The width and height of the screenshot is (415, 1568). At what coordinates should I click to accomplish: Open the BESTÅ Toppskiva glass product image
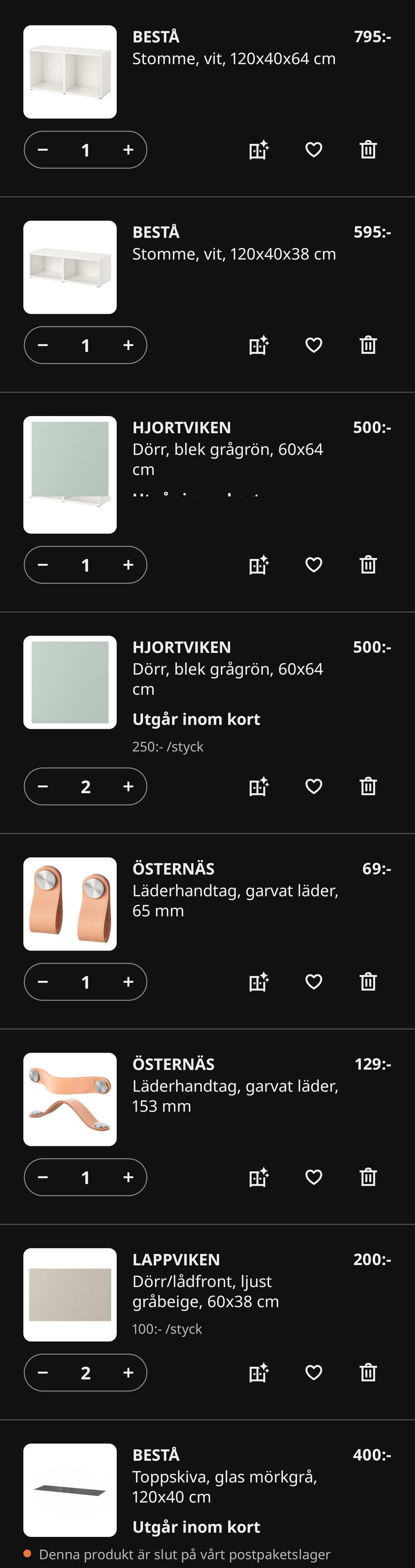70,1489
